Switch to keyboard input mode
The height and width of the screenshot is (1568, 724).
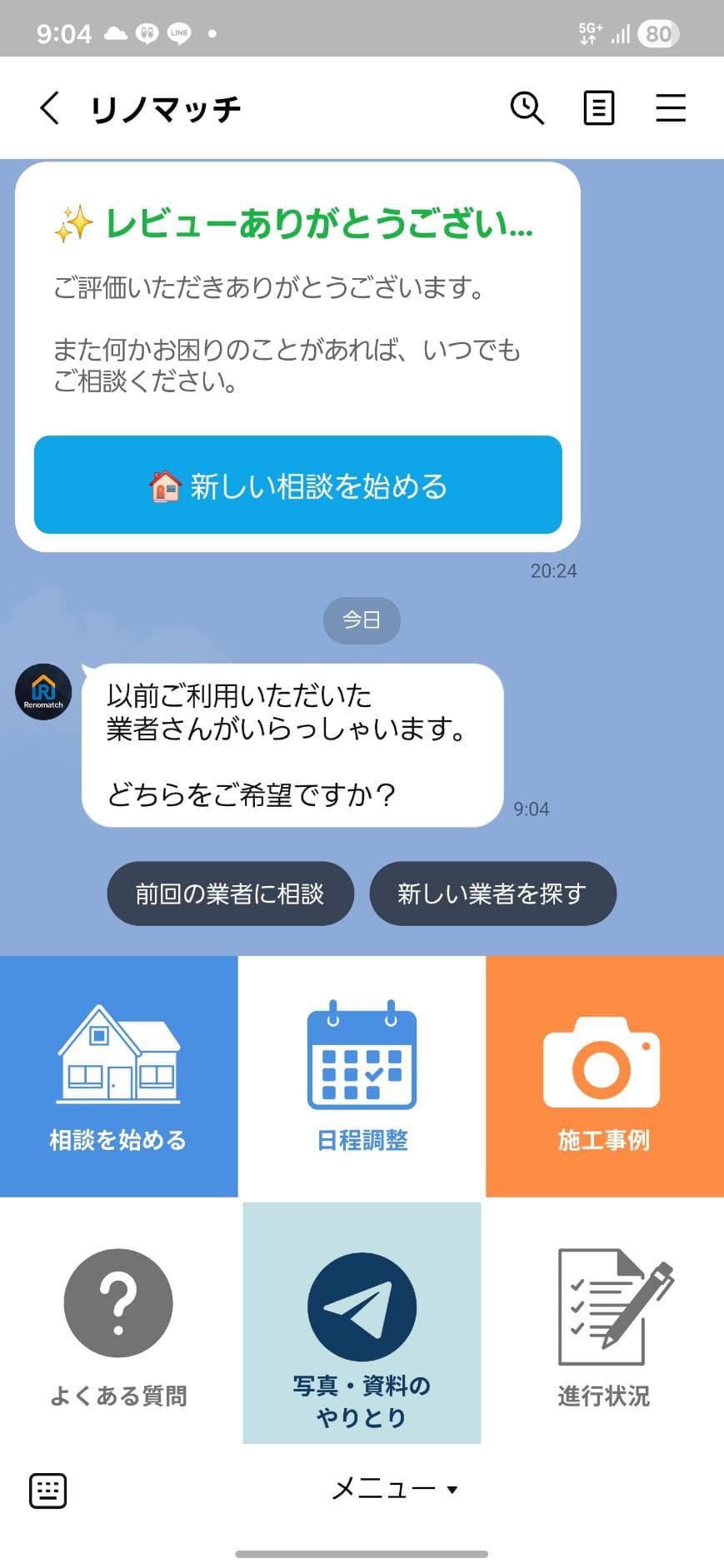click(x=47, y=1491)
